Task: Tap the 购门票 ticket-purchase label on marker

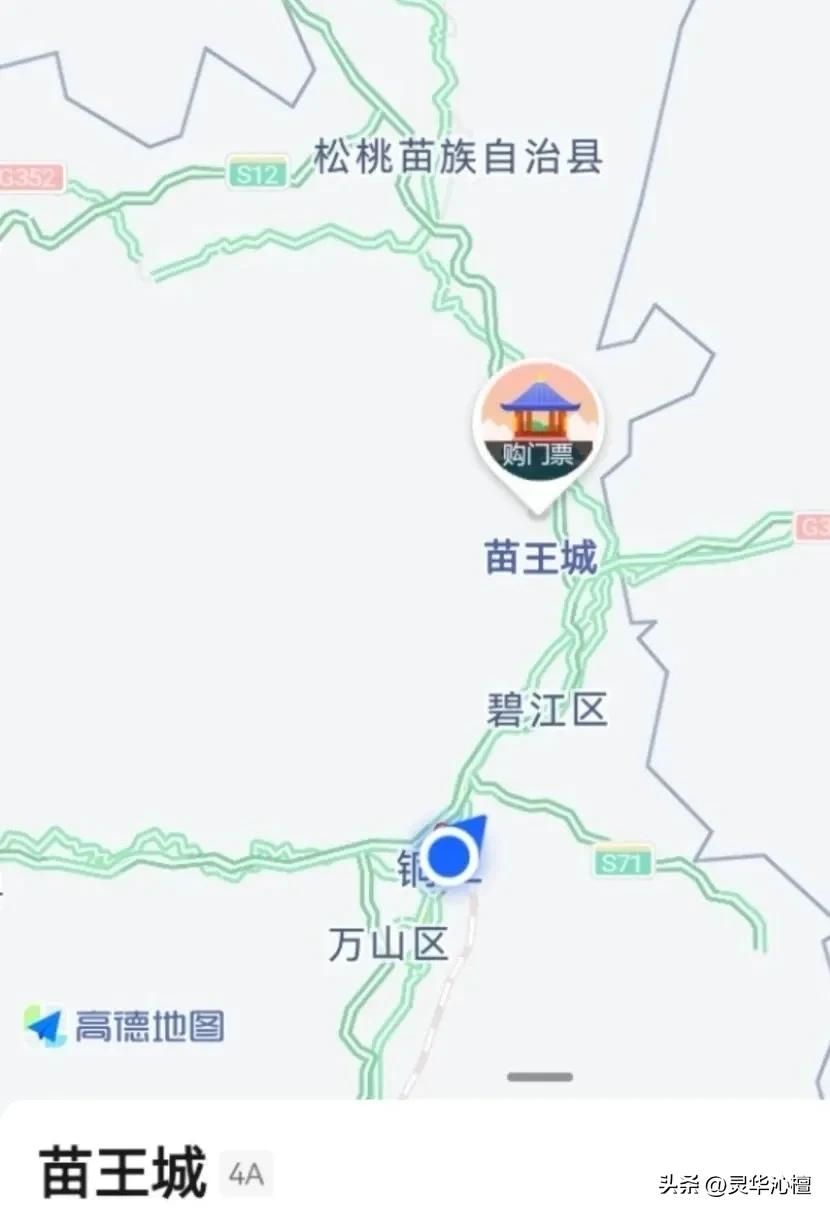Action: 537,452
